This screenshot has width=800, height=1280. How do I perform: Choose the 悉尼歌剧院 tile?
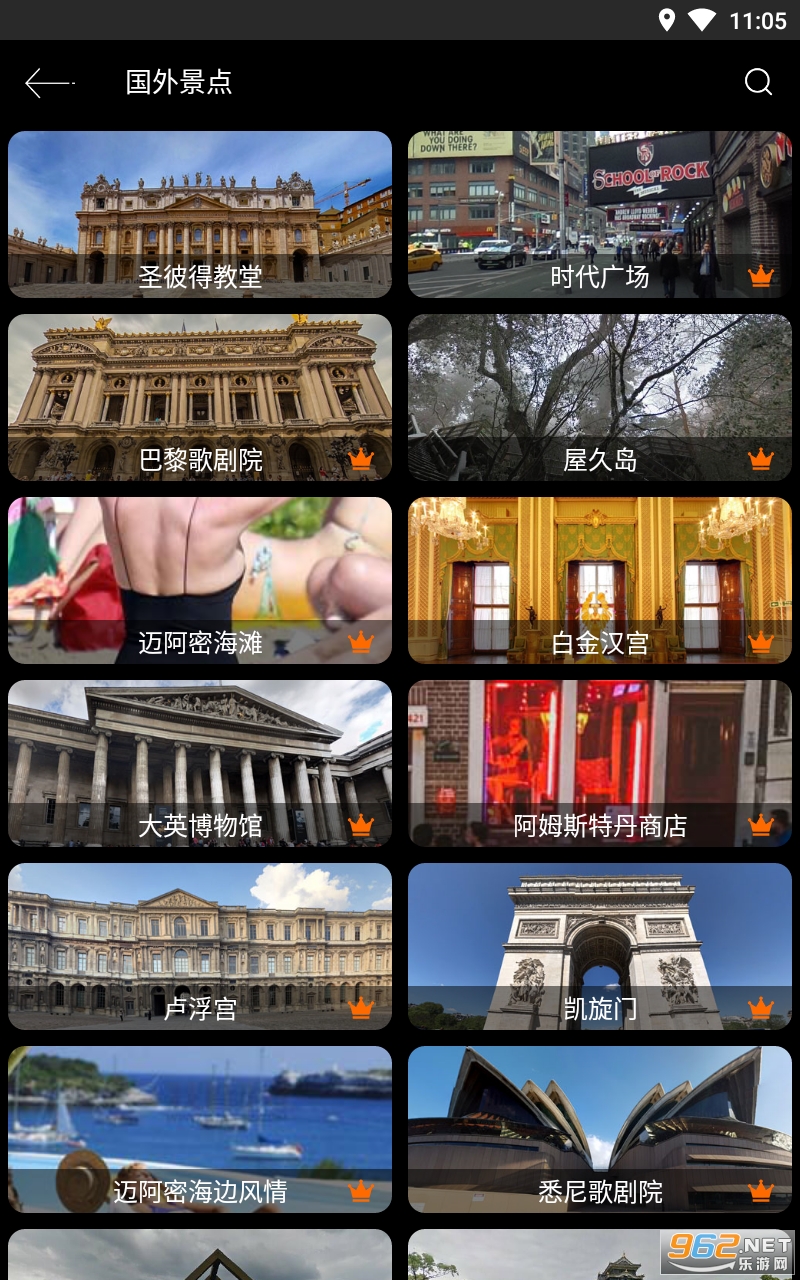click(x=600, y=1129)
